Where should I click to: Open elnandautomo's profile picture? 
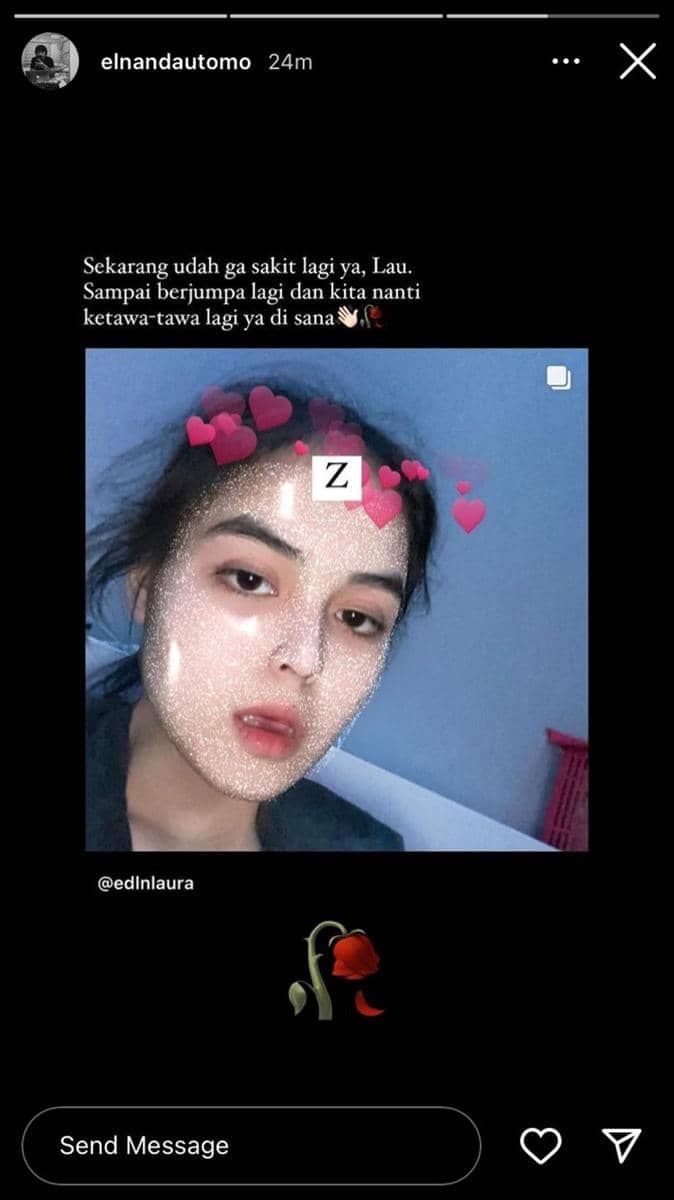click(x=50, y=61)
